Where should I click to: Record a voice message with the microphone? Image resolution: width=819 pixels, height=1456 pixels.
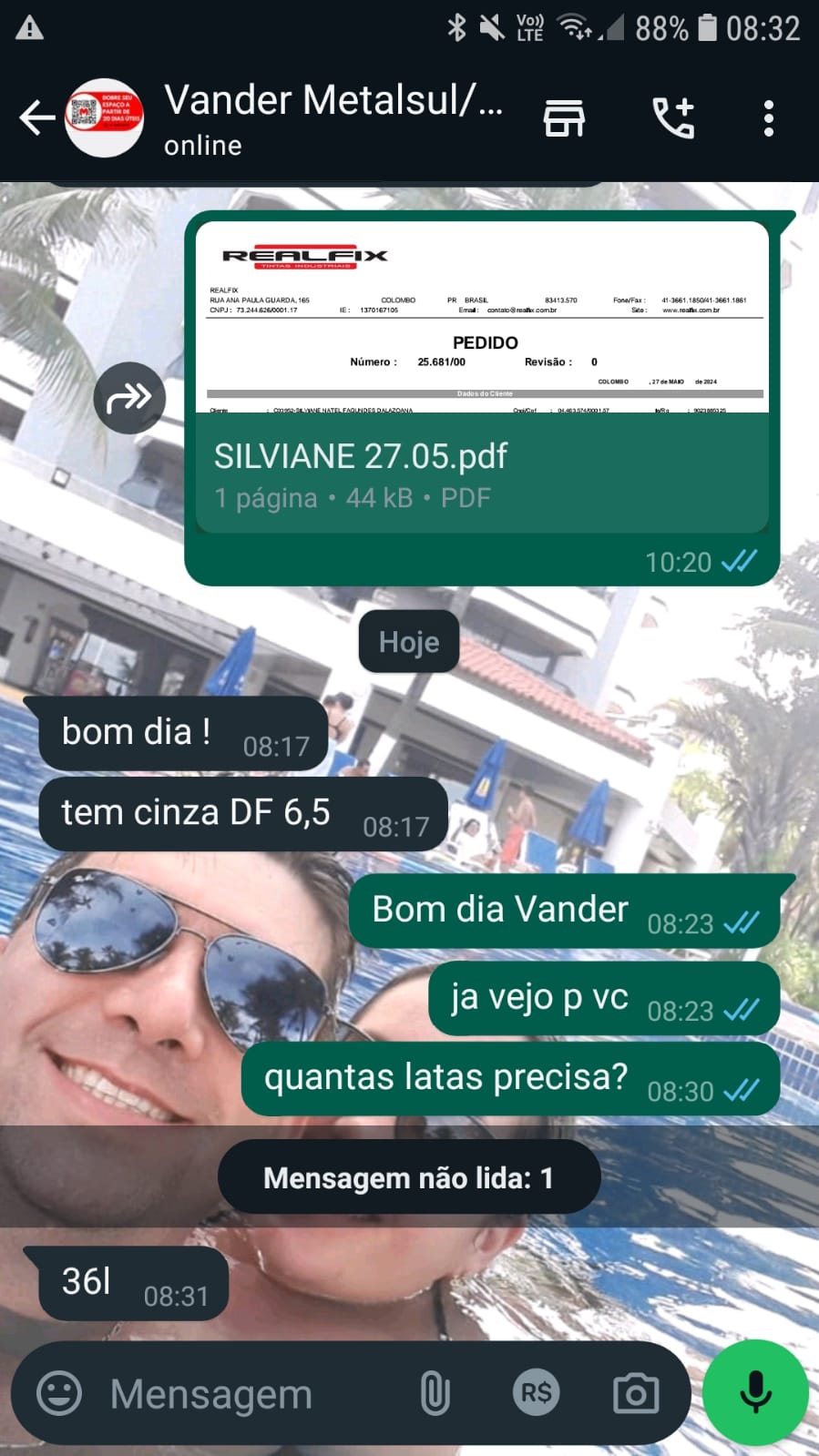(755, 1392)
